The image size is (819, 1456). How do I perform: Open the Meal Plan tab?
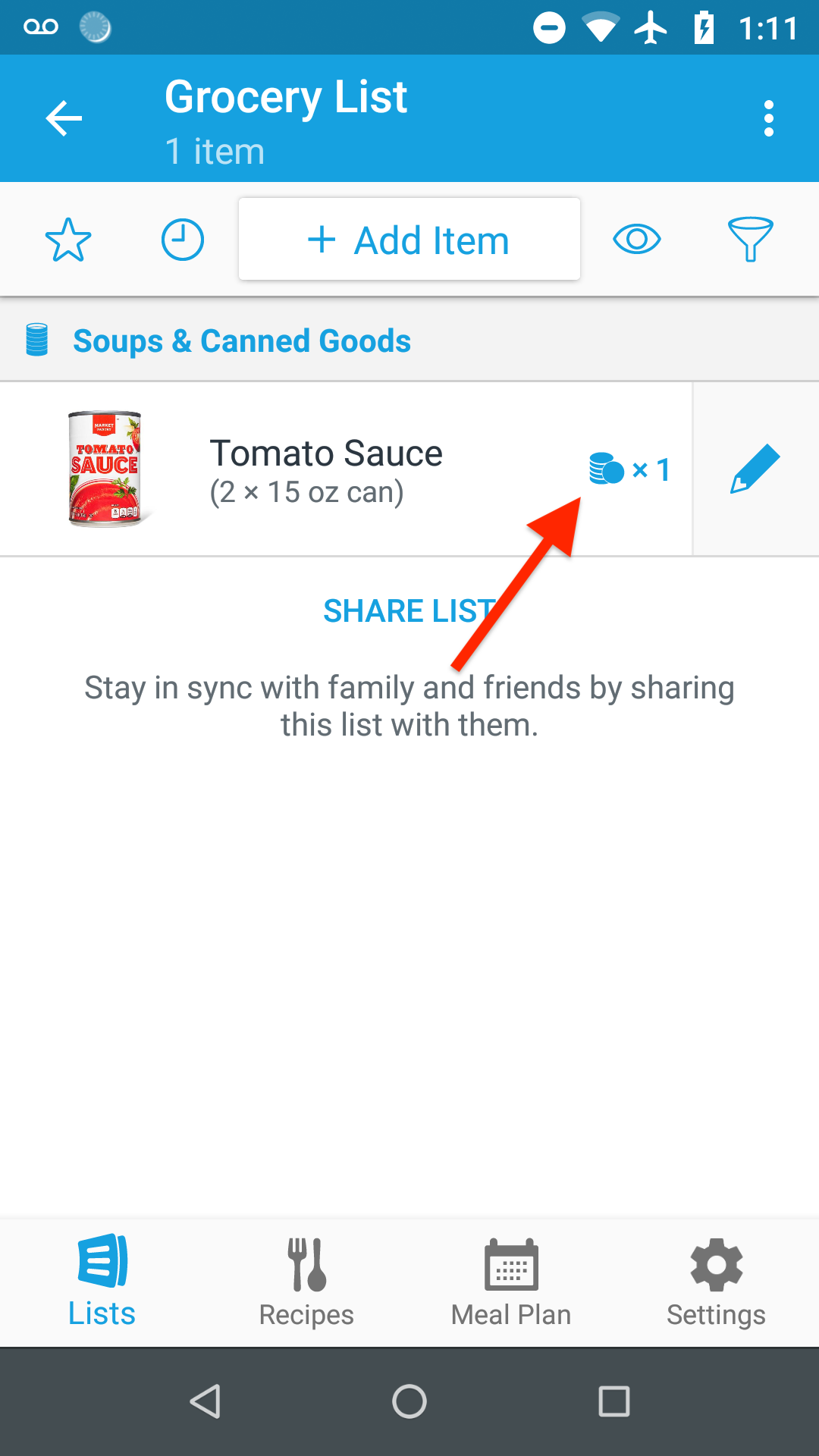pyautogui.click(x=511, y=1282)
